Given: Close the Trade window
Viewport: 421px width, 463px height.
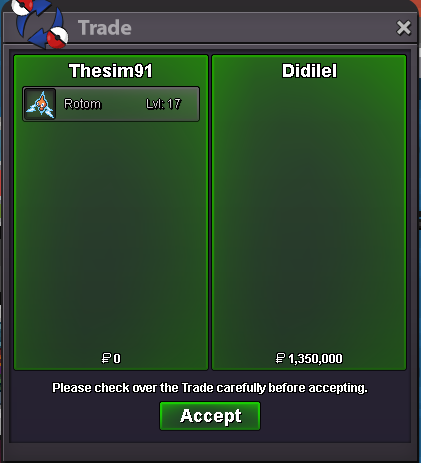Looking at the screenshot, I should (403, 28).
